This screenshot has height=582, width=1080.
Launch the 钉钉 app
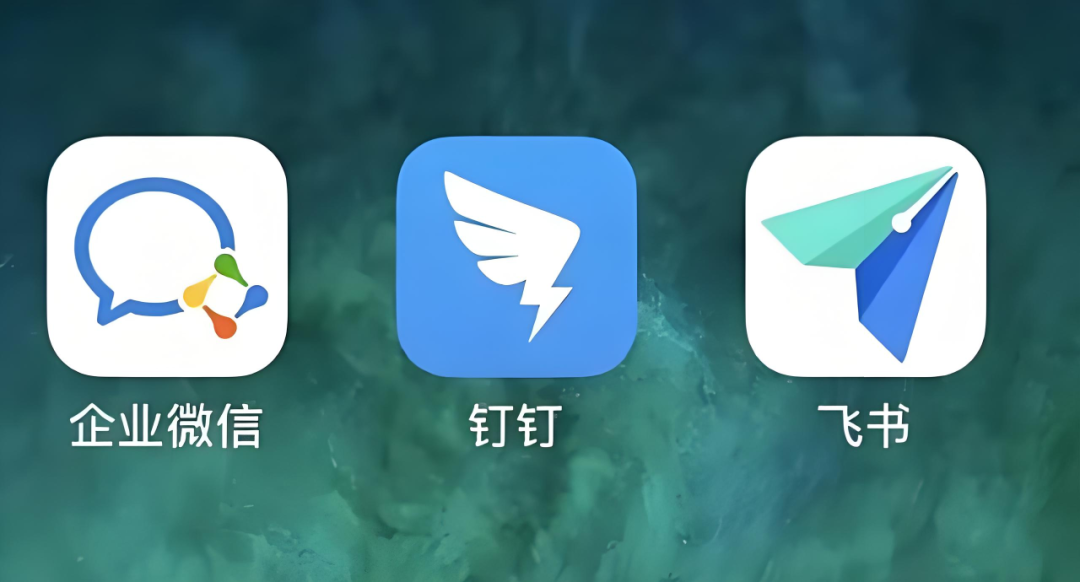516,257
